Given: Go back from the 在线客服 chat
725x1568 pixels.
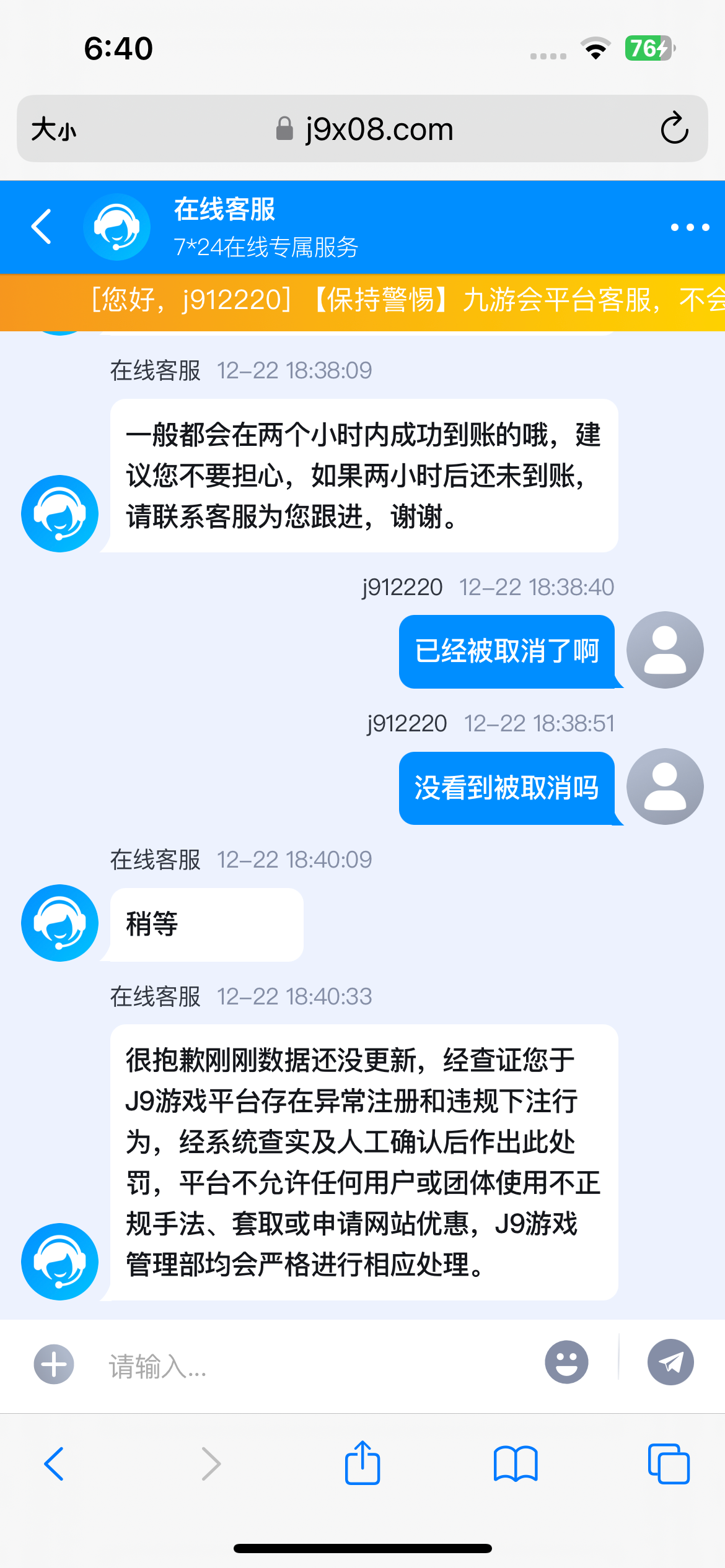Looking at the screenshot, I should 42,227.
